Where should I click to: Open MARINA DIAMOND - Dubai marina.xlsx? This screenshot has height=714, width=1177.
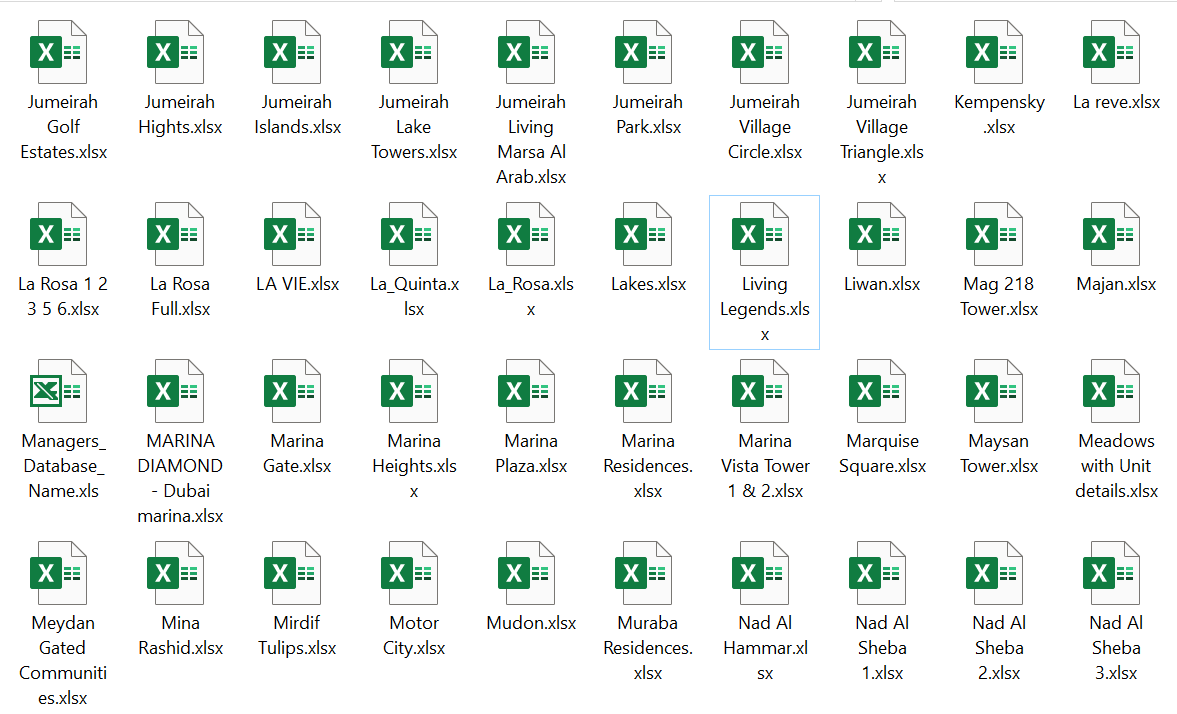180,391
